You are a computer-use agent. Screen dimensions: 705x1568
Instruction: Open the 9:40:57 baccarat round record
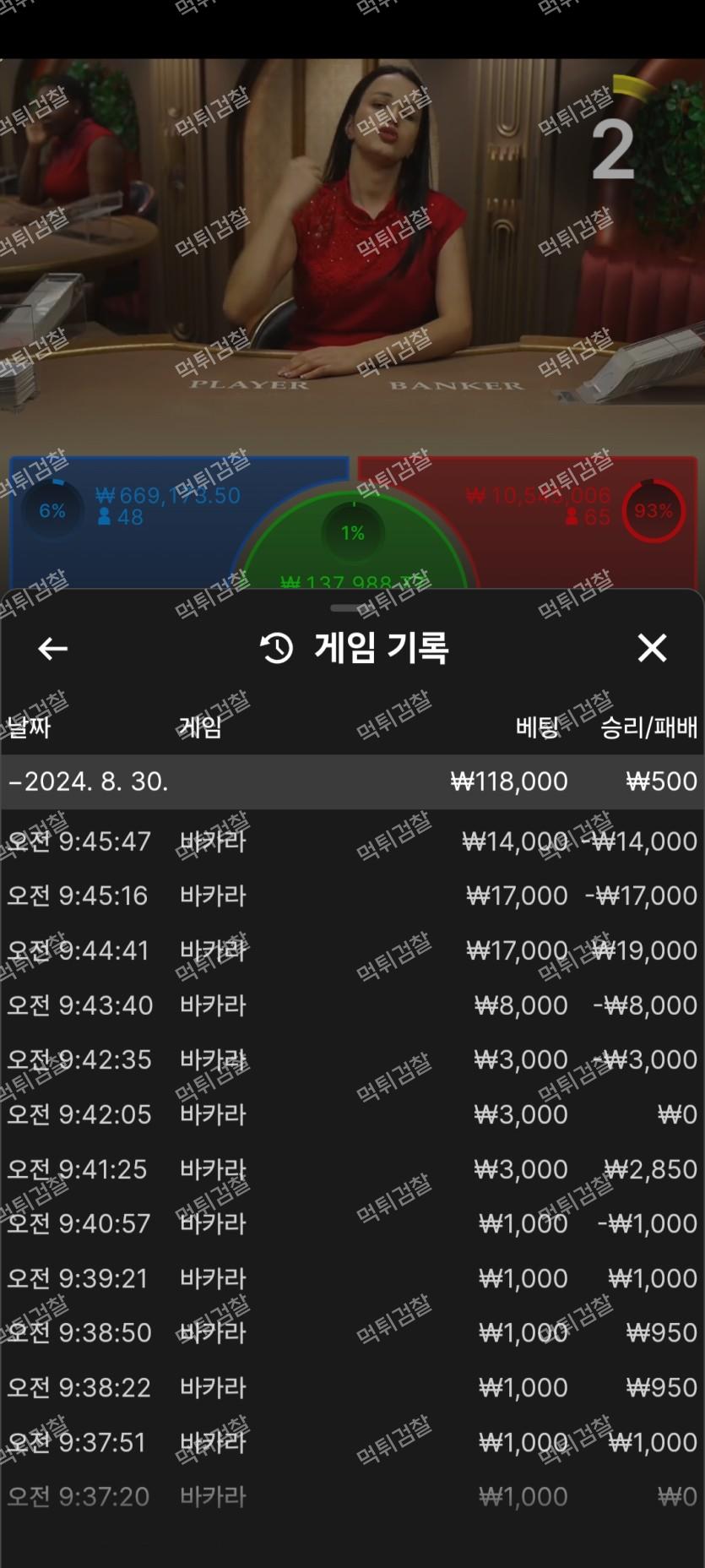352,1223
